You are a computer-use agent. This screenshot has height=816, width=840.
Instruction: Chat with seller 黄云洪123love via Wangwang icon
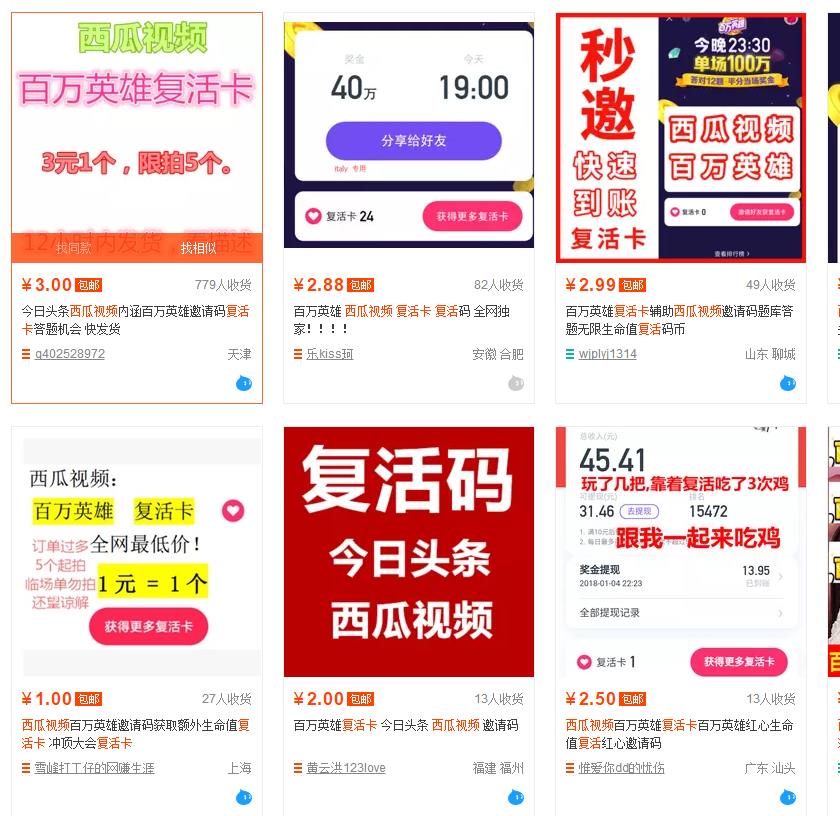pyautogui.click(x=516, y=797)
